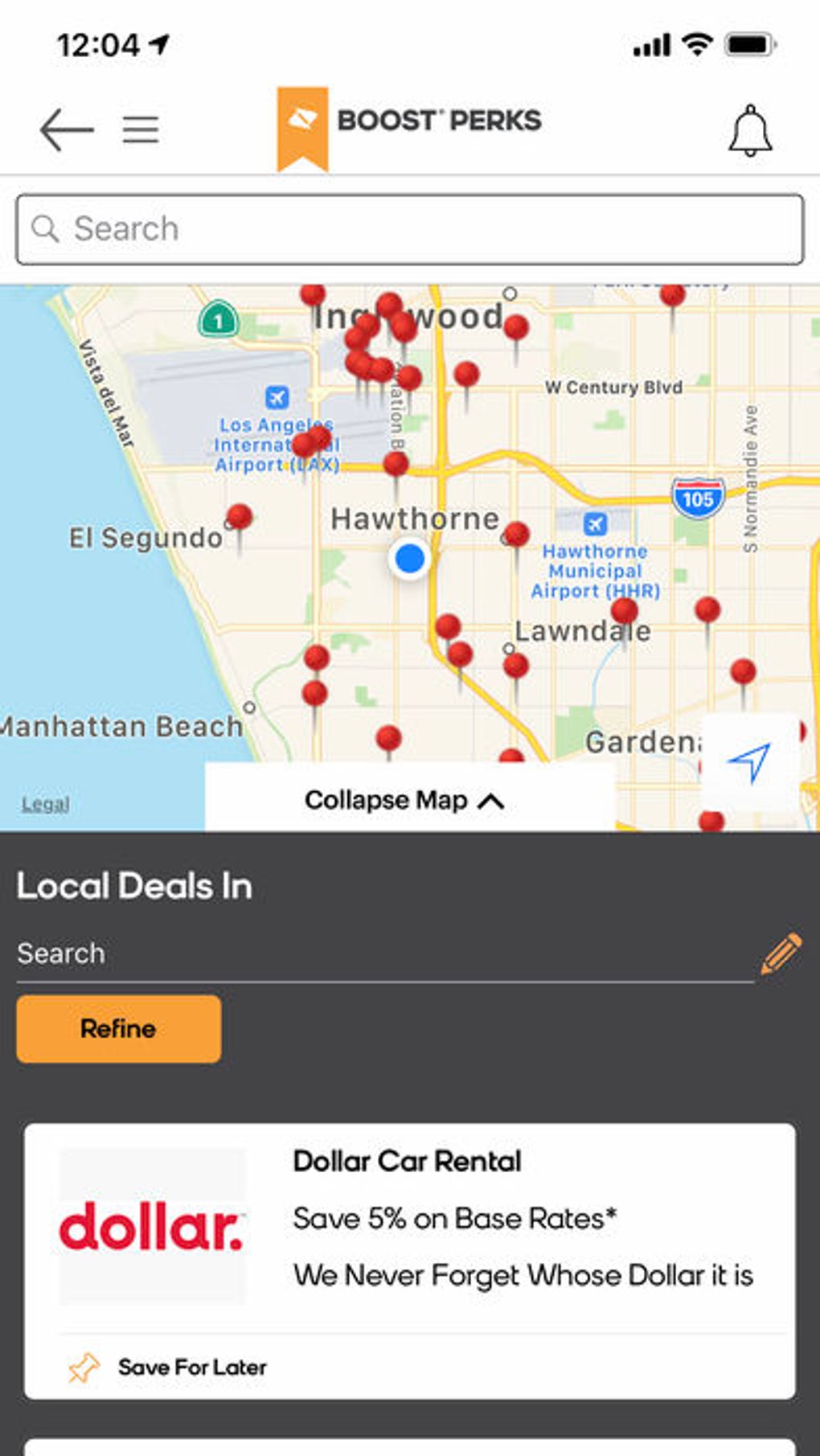Open the Refine filter button
The image size is (820, 1456).
point(119,1029)
